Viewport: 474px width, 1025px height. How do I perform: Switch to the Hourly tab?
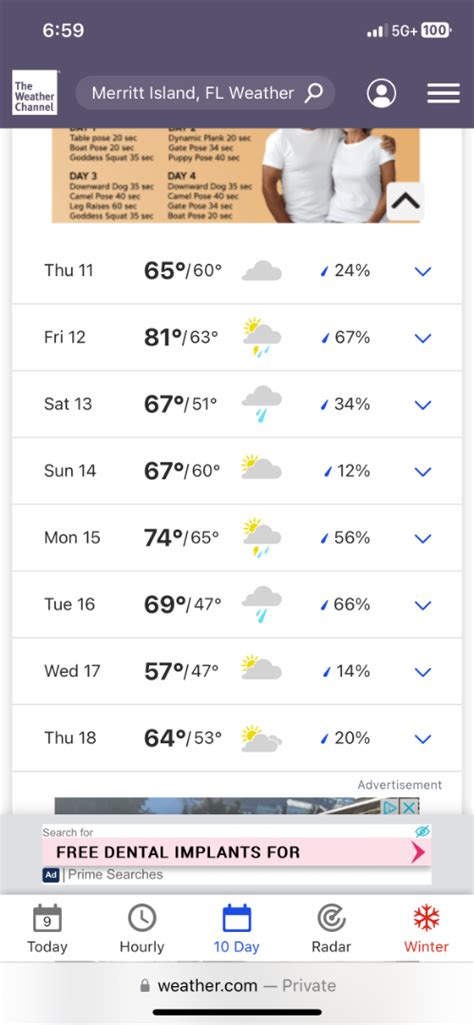pyautogui.click(x=142, y=928)
